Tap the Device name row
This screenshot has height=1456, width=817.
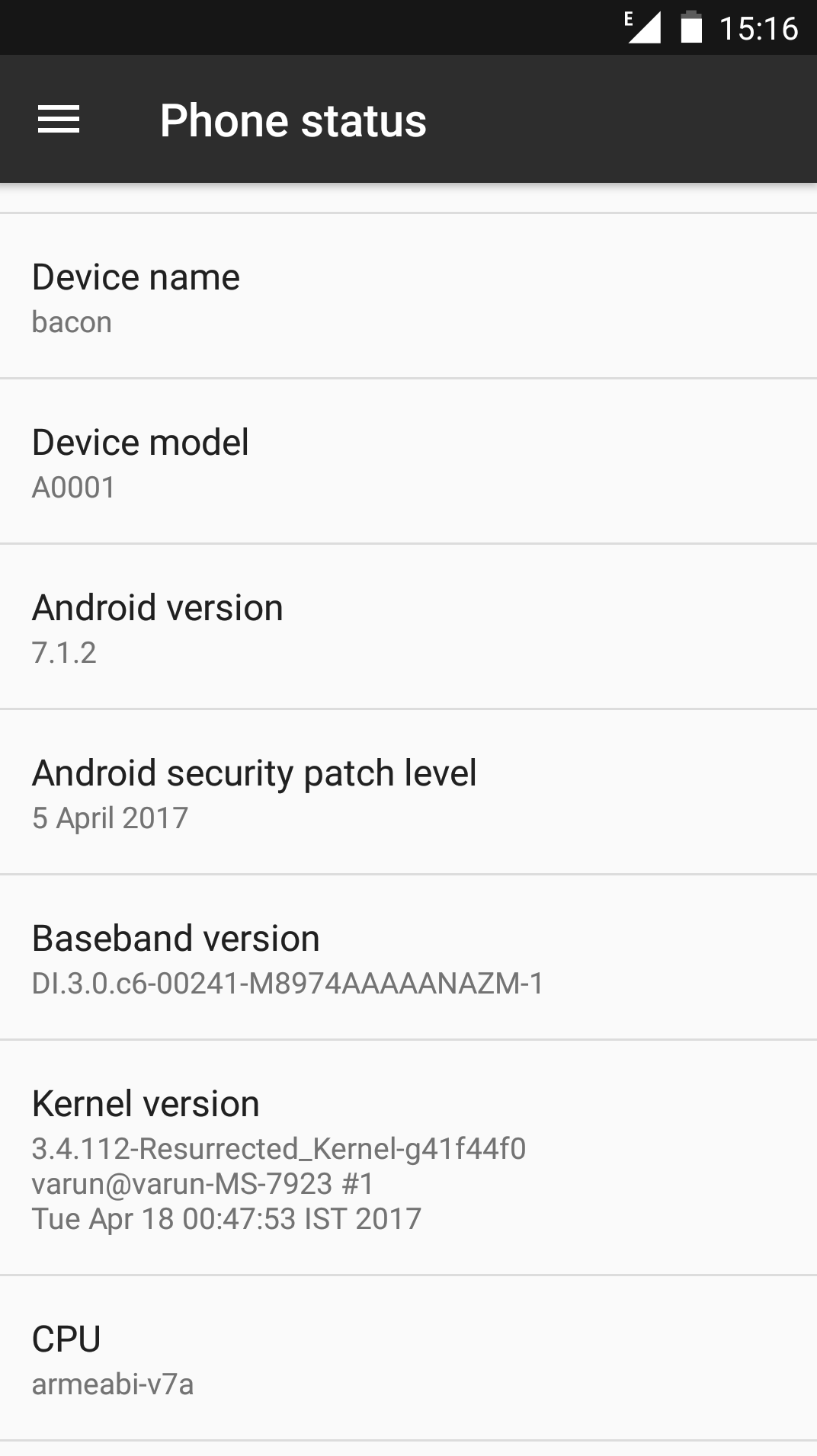(x=408, y=296)
